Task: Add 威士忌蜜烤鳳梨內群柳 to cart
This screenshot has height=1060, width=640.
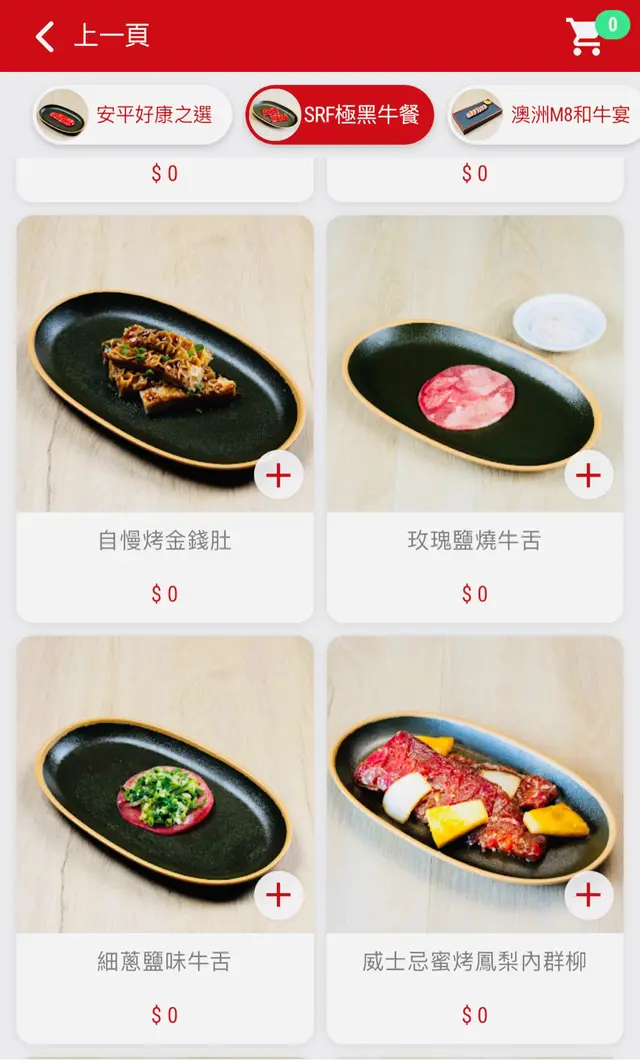Action: pyautogui.click(x=588, y=895)
